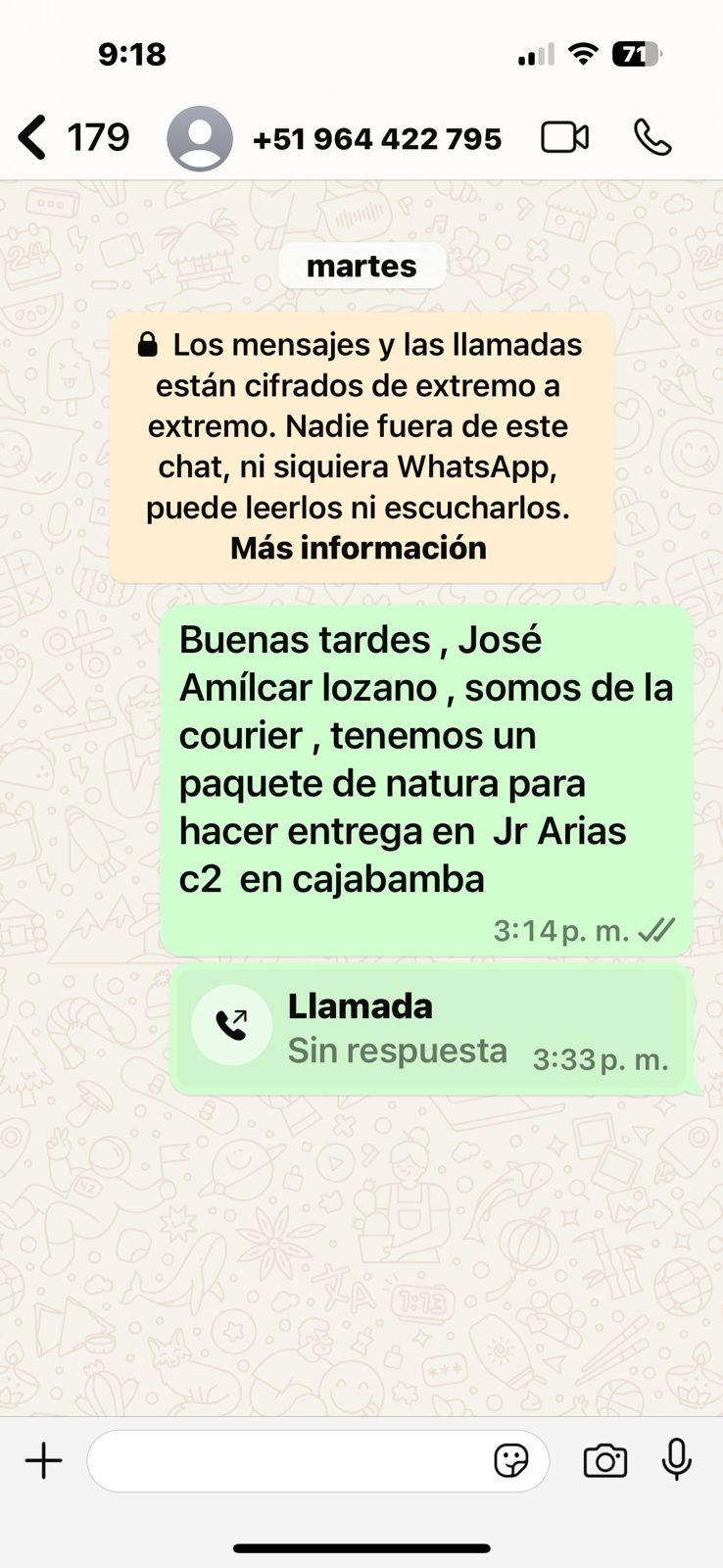Start a voice call
Screen dimensions: 723x1568
tap(652, 138)
